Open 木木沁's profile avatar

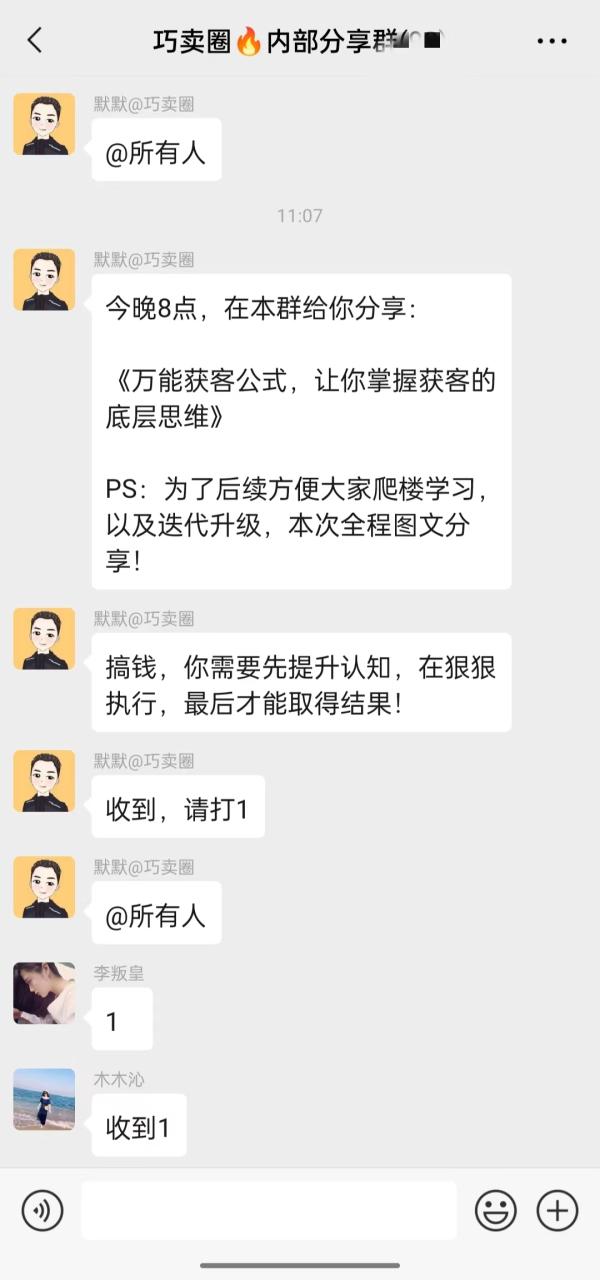coord(44,1099)
